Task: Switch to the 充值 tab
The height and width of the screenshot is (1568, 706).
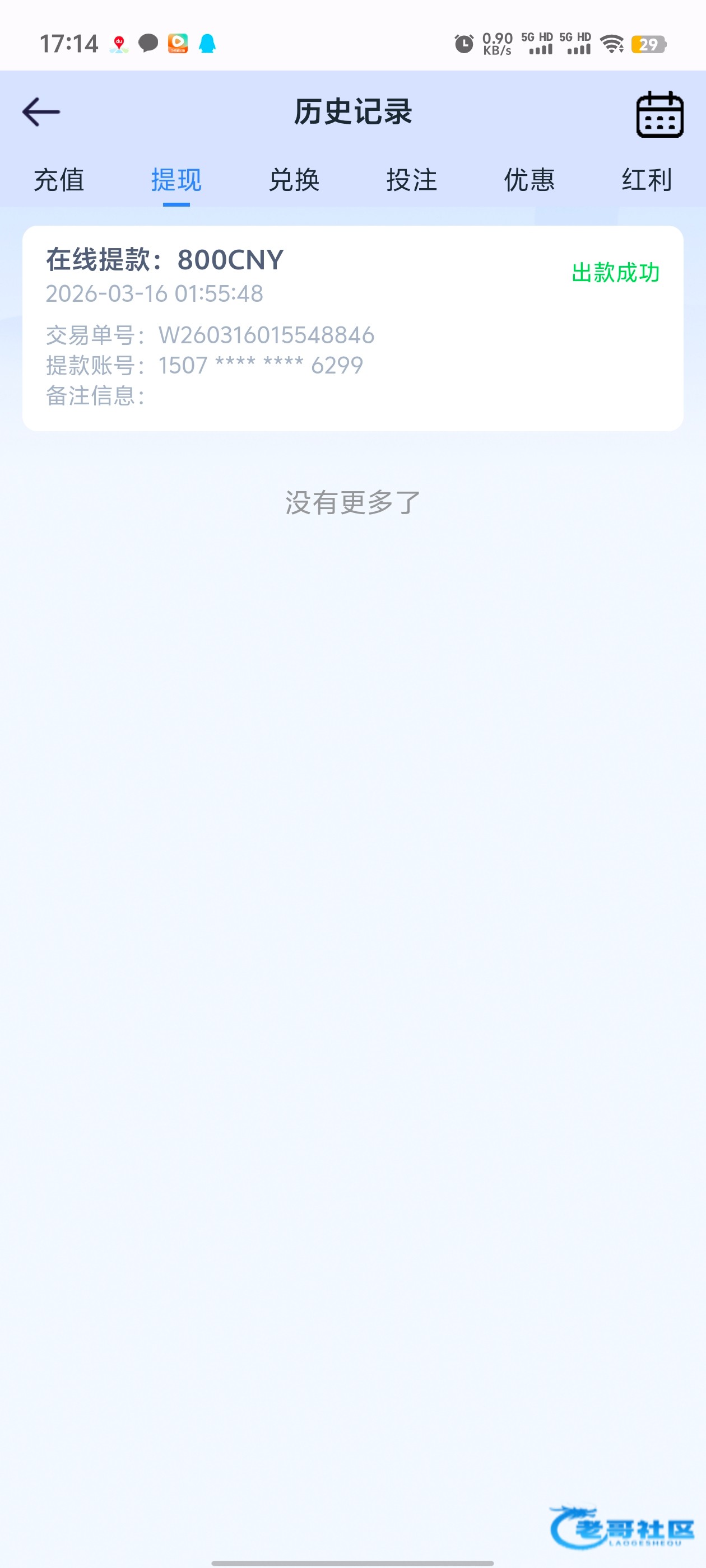Action: 59,180
